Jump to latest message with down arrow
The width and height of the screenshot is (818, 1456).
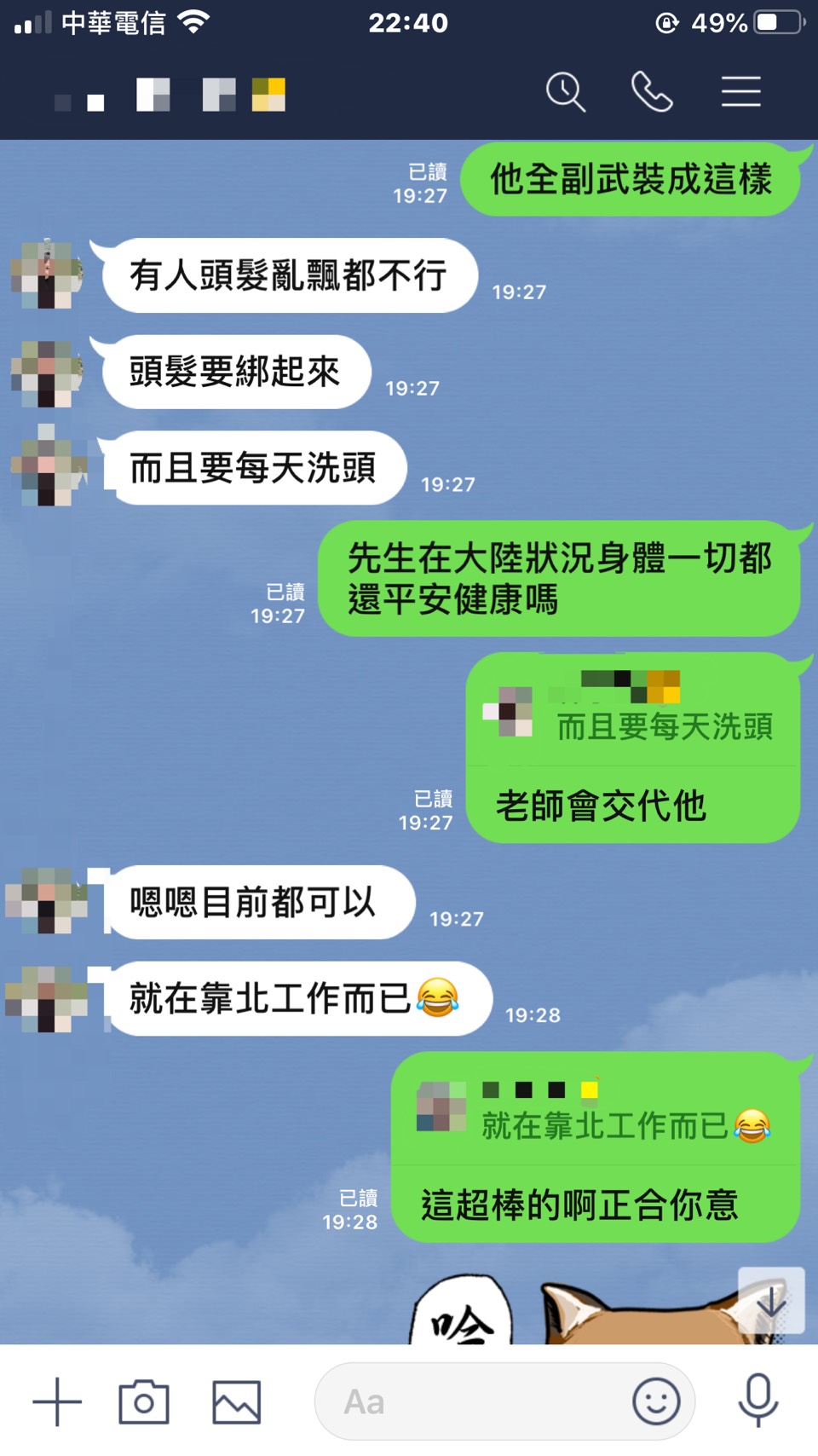point(771,1301)
